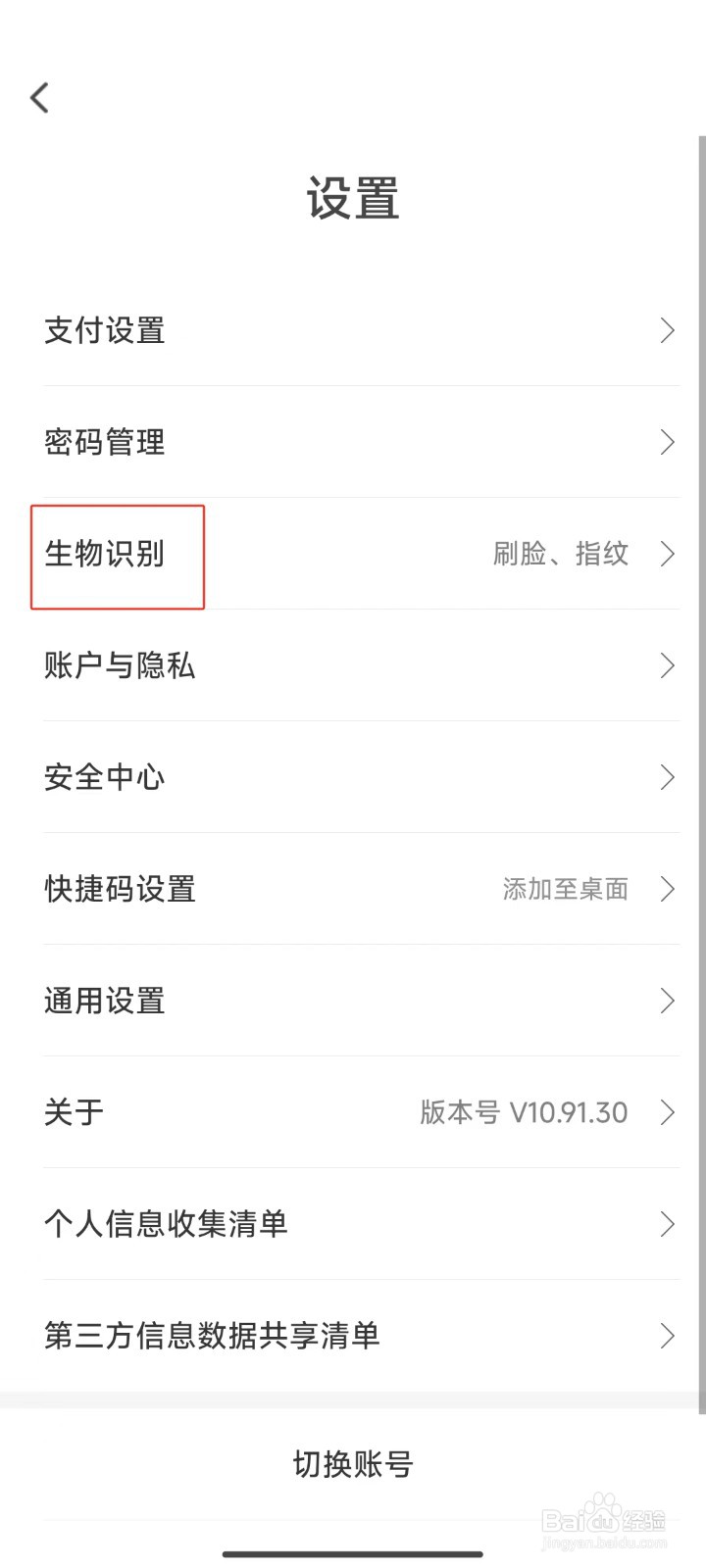Expand the chevron next to 支付设置

(668, 330)
